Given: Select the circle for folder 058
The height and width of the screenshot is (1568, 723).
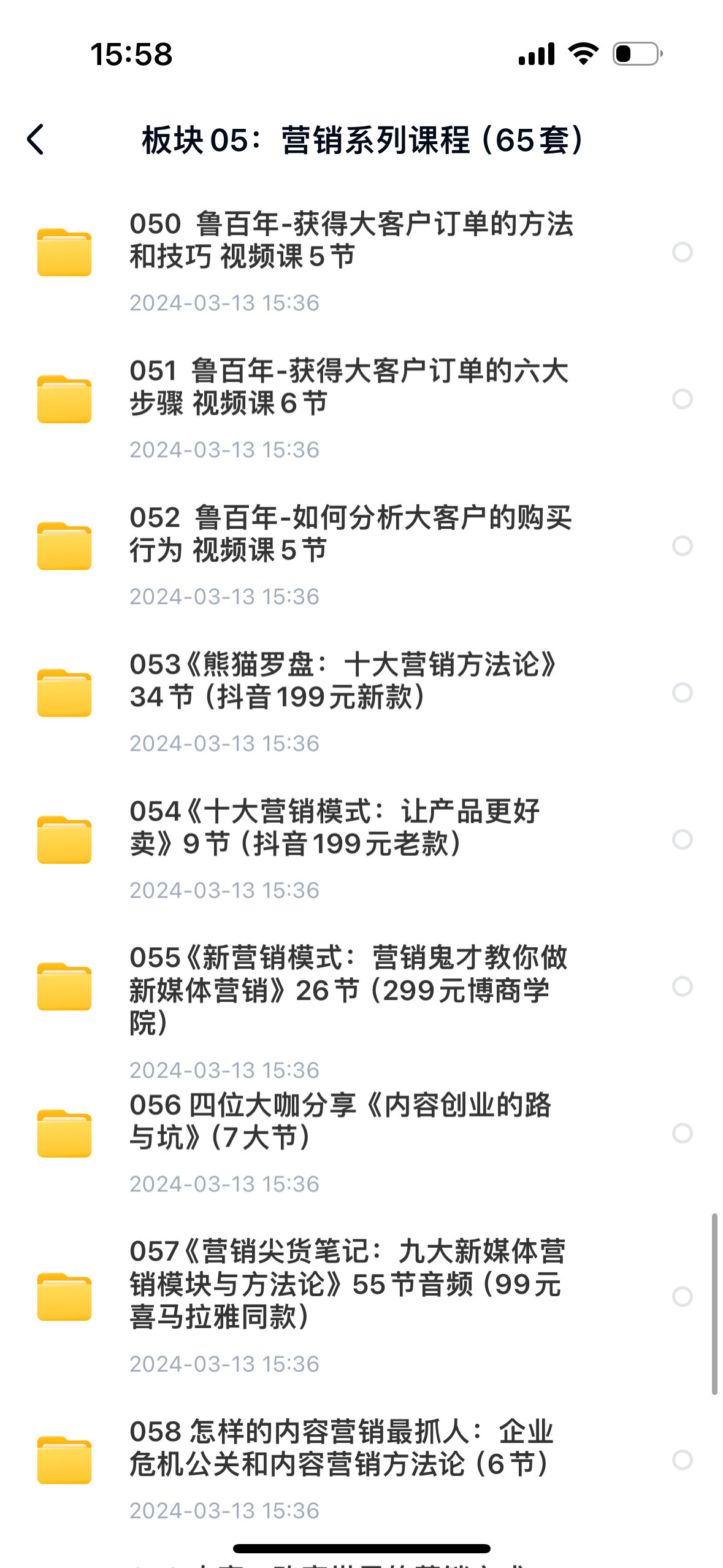Looking at the screenshot, I should coord(682,1459).
